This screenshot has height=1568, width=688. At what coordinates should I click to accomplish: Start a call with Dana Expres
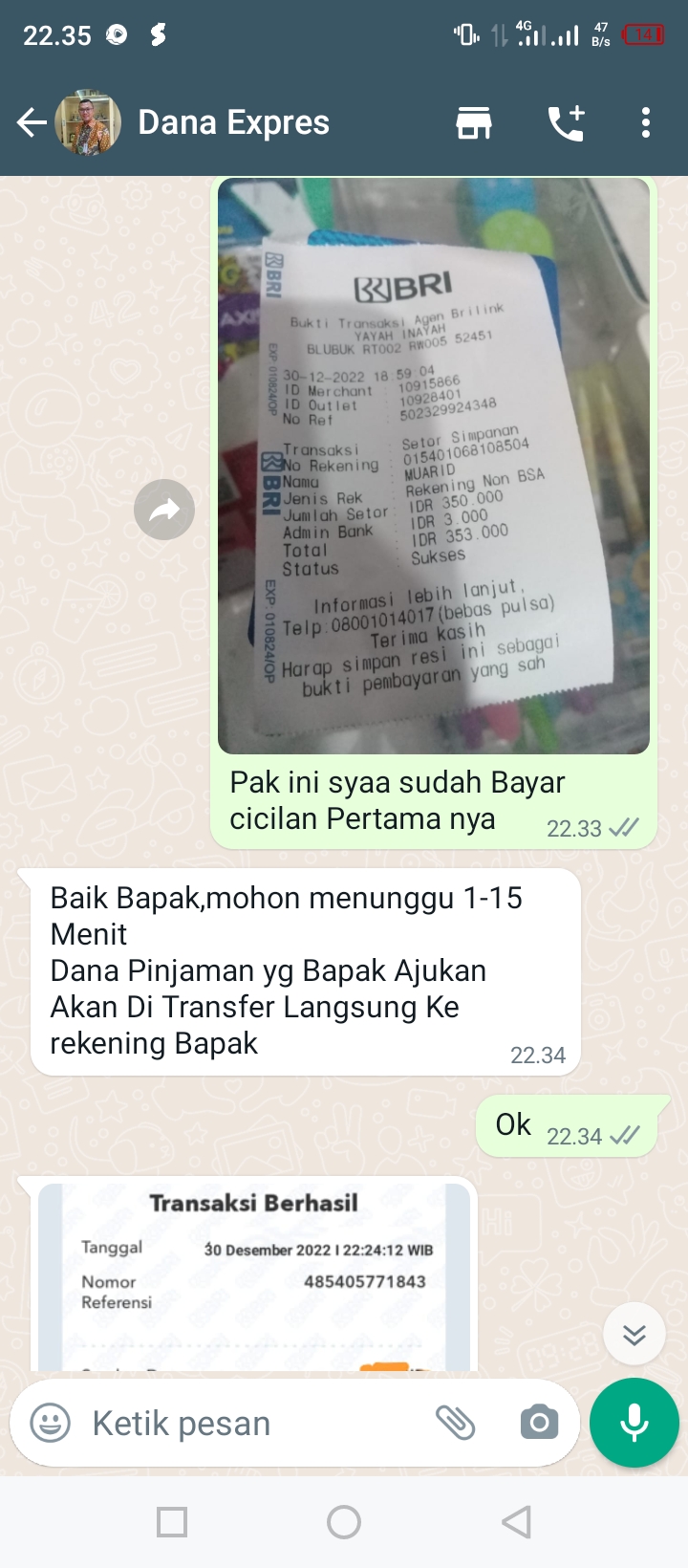566,122
